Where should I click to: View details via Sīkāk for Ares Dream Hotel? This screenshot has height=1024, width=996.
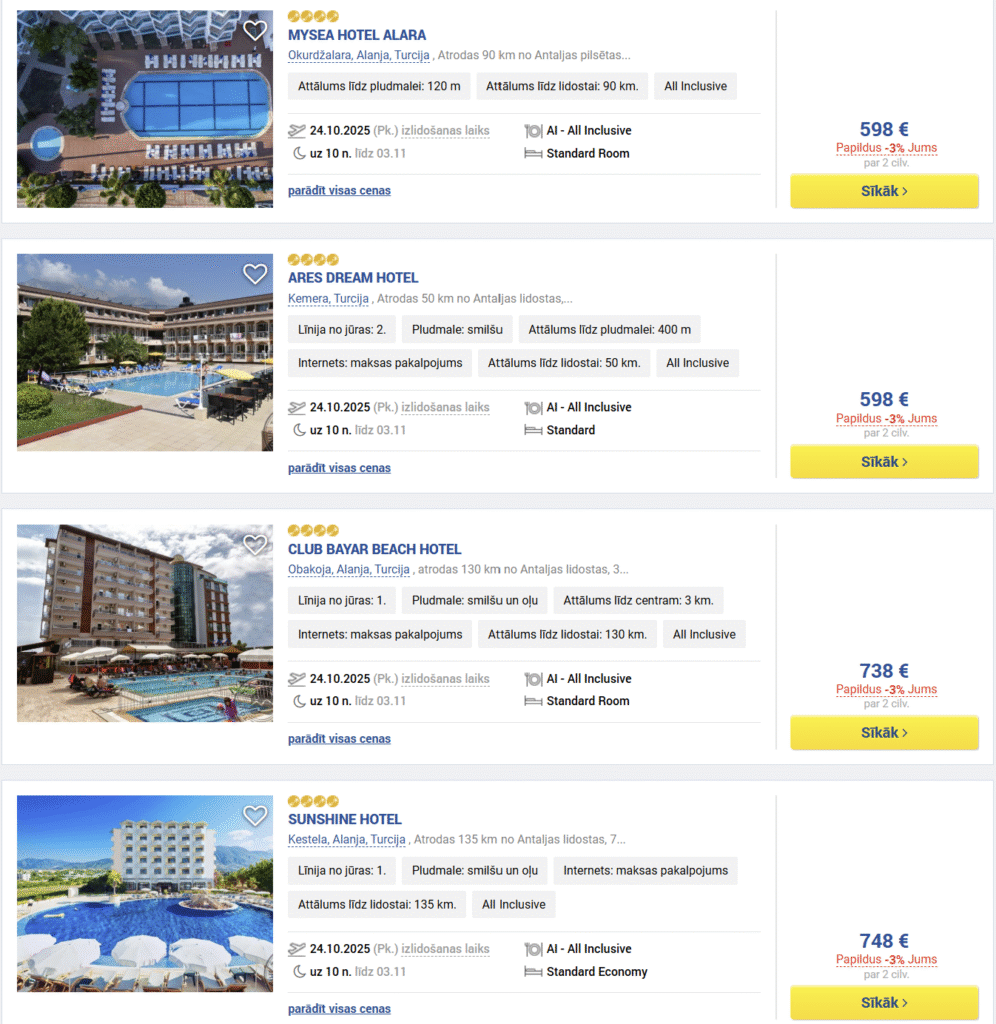click(x=884, y=462)
